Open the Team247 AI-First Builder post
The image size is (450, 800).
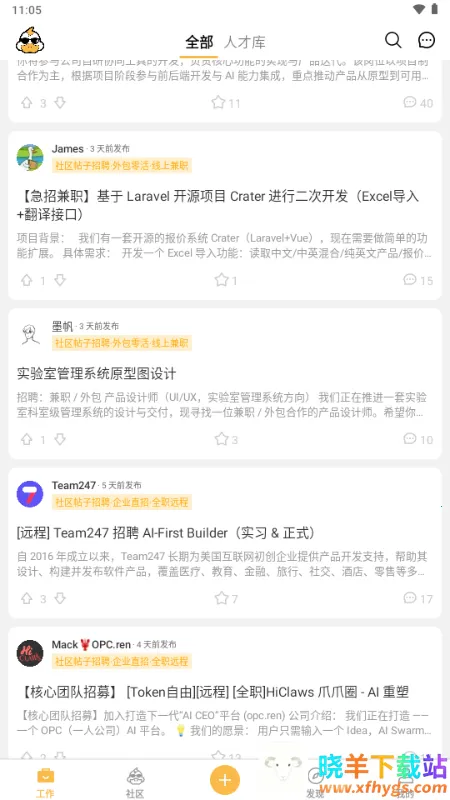click(x=166, y=533)
